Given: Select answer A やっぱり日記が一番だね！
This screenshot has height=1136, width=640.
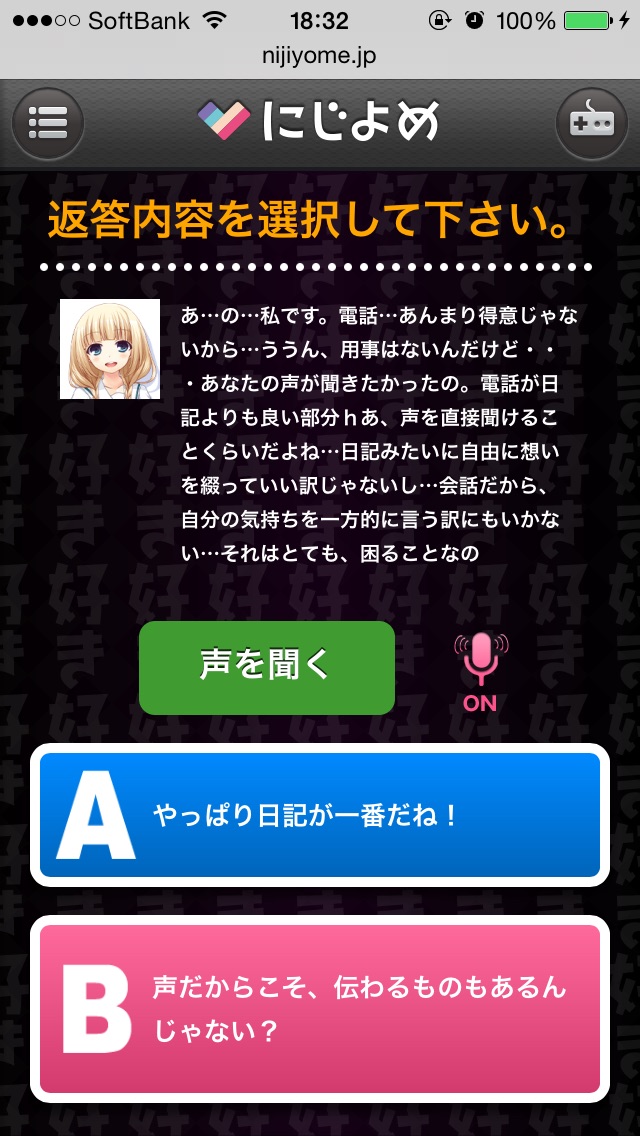Looking at the screenshot, I should click(x=320, y=815).
